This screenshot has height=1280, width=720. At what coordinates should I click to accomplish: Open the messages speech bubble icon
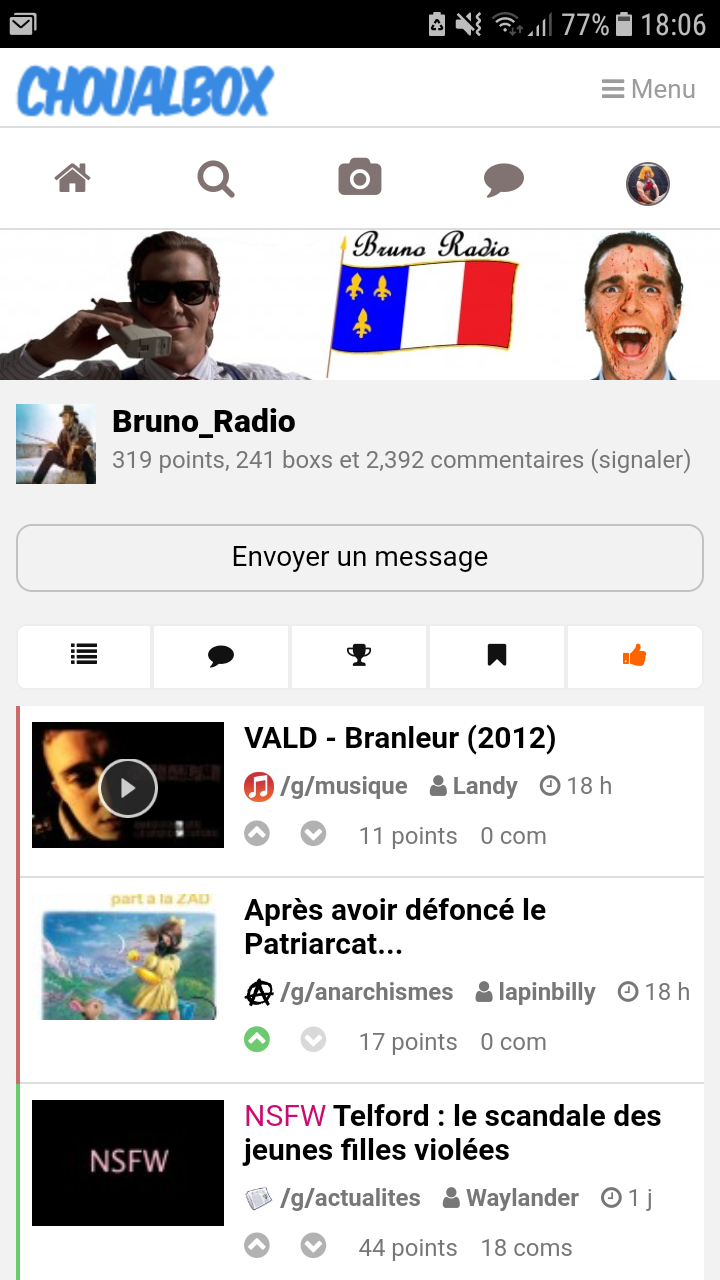[504, 180]
